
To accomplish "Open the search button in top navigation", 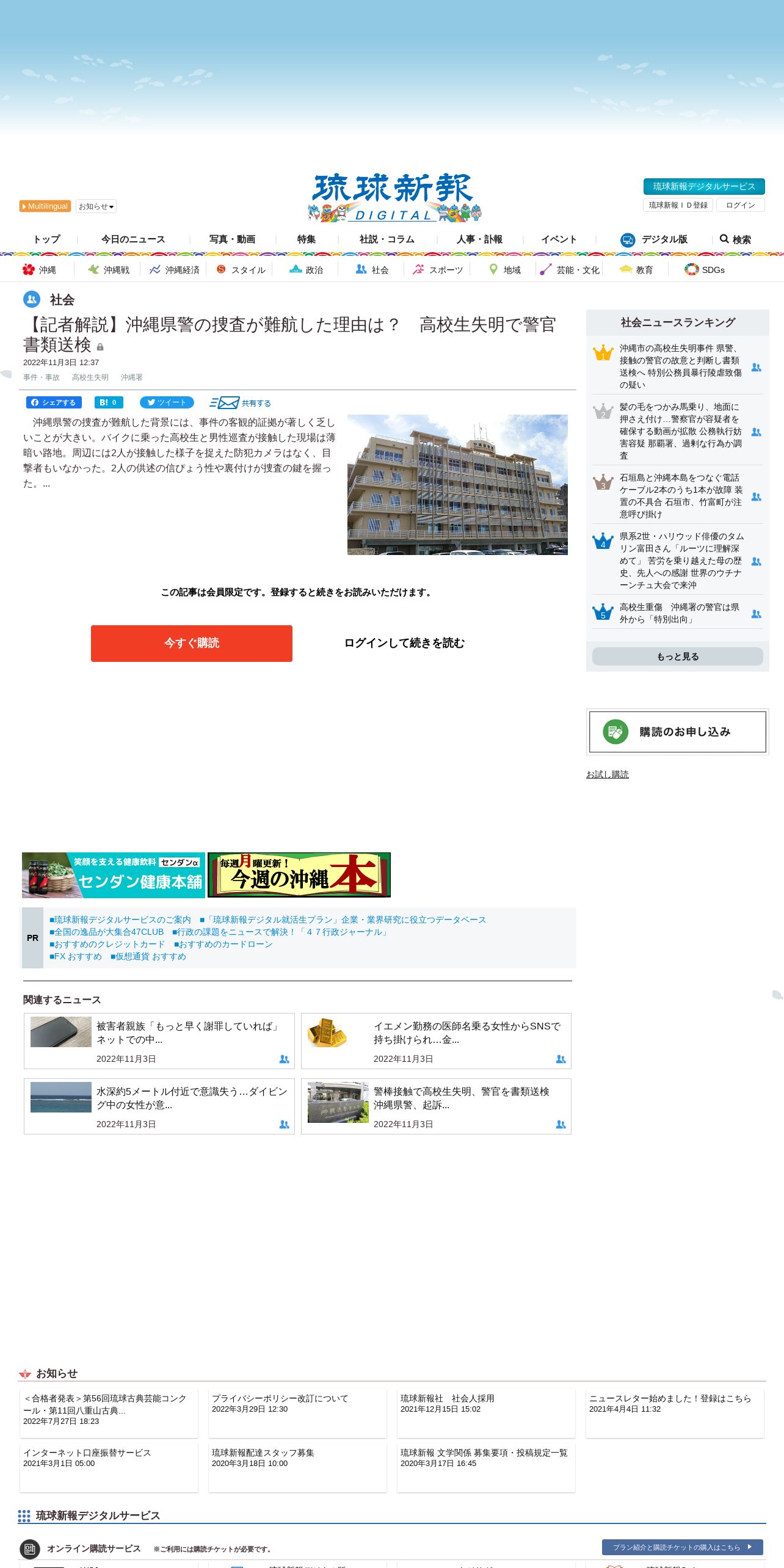I will (x=735, y=239).
